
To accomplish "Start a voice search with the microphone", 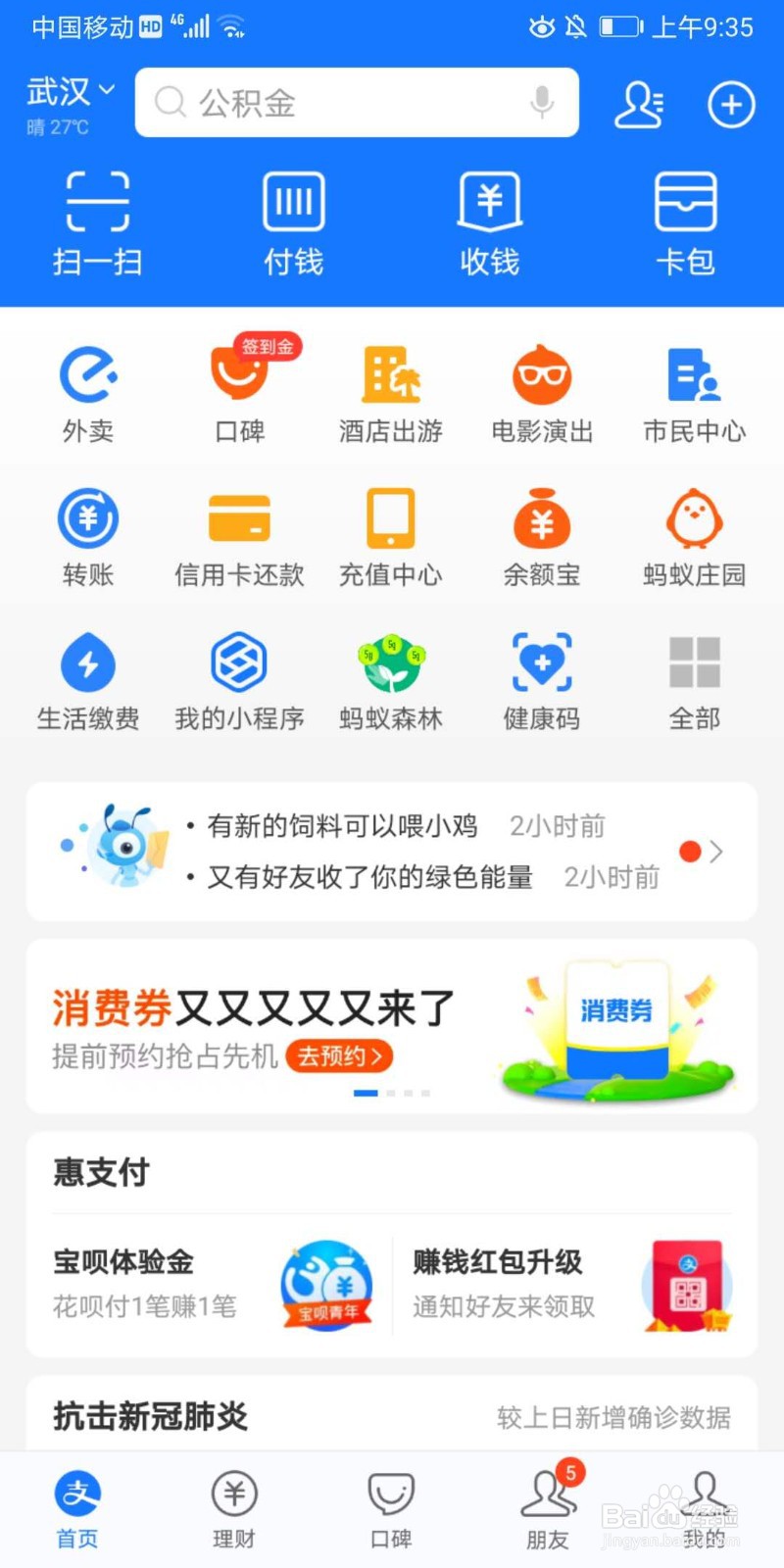I will point(541,102).
